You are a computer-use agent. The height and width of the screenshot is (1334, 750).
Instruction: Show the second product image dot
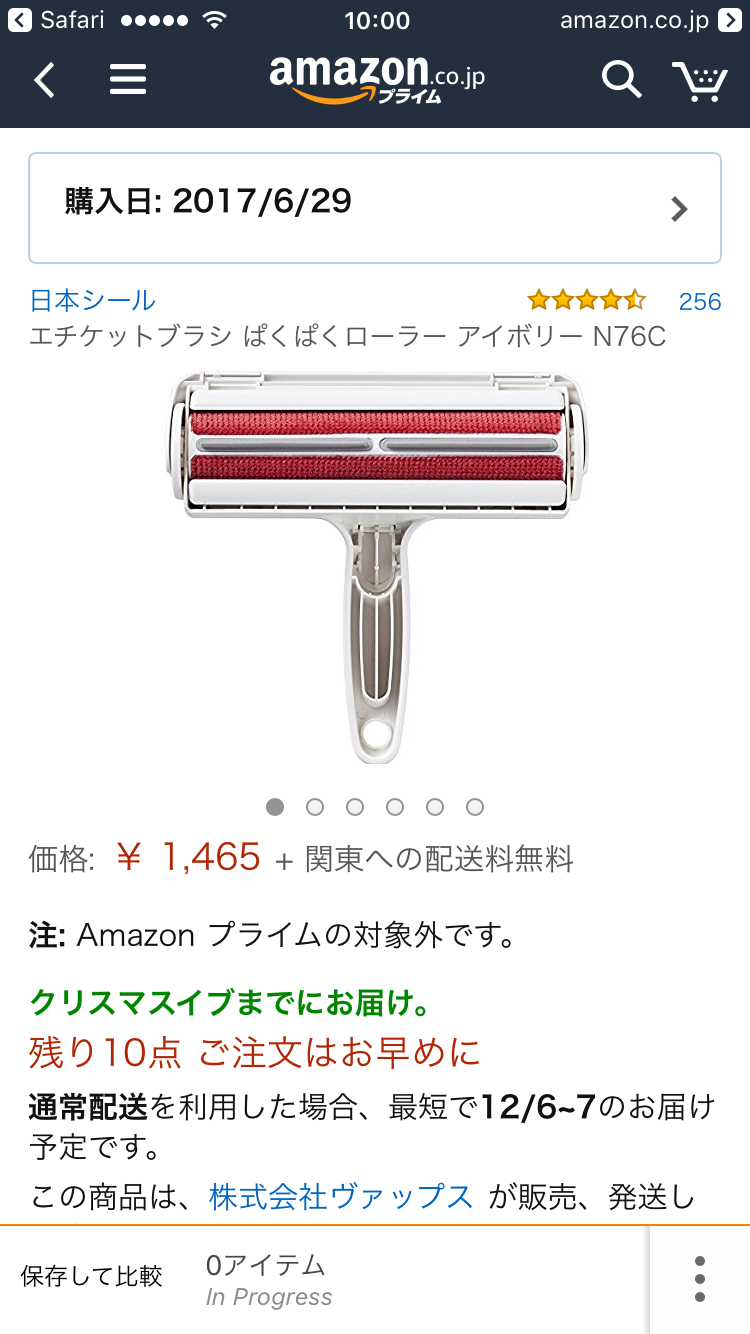pyautogui.click(x=315, y=807)
